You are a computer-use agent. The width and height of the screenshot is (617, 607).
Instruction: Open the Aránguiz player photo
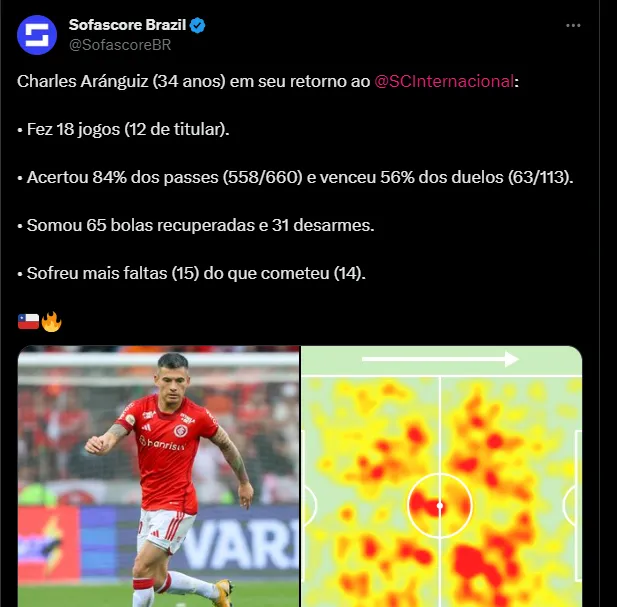(159, 477)
